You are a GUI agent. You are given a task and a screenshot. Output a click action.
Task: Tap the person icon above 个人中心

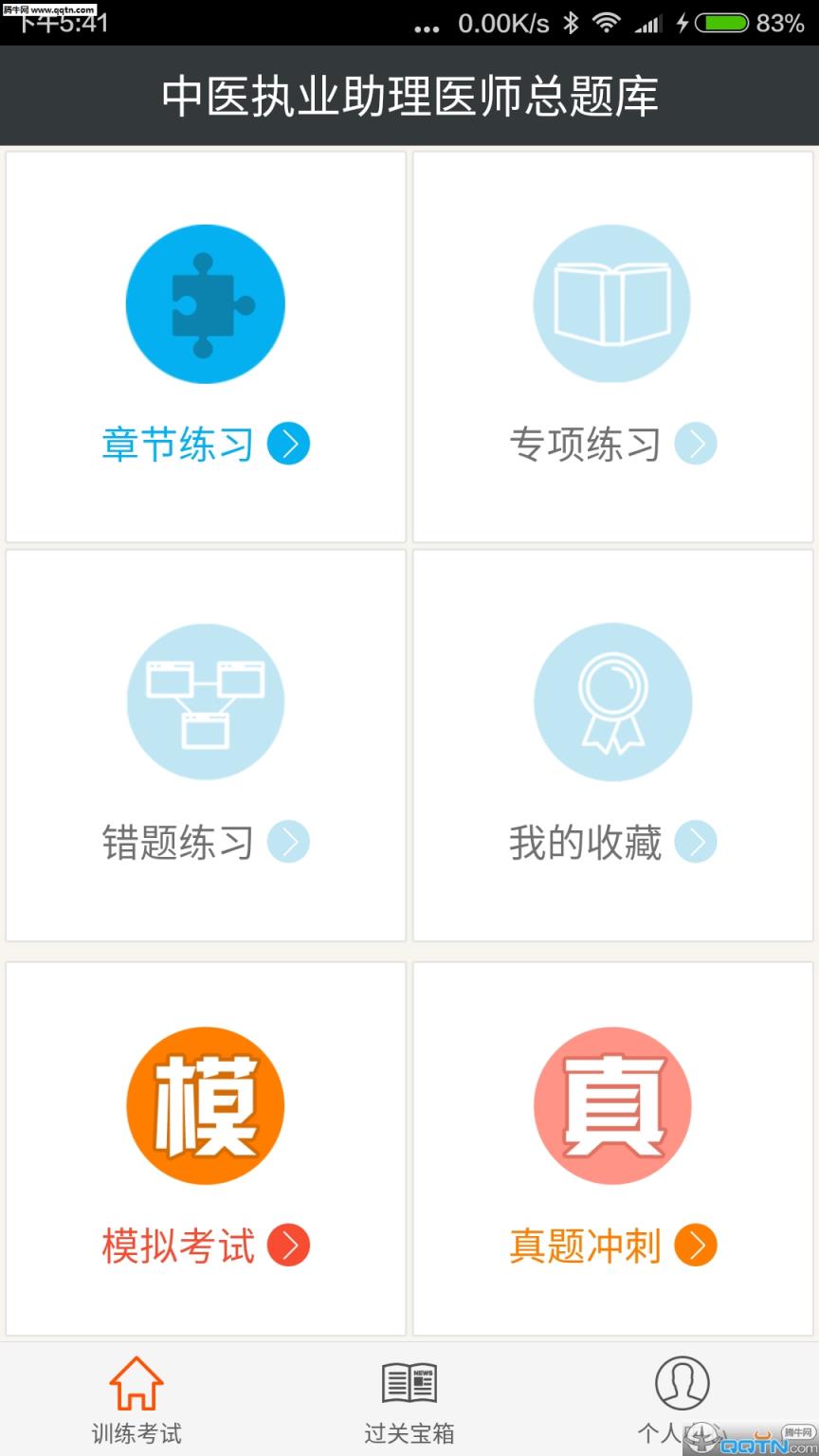(x=682, y=1382)
